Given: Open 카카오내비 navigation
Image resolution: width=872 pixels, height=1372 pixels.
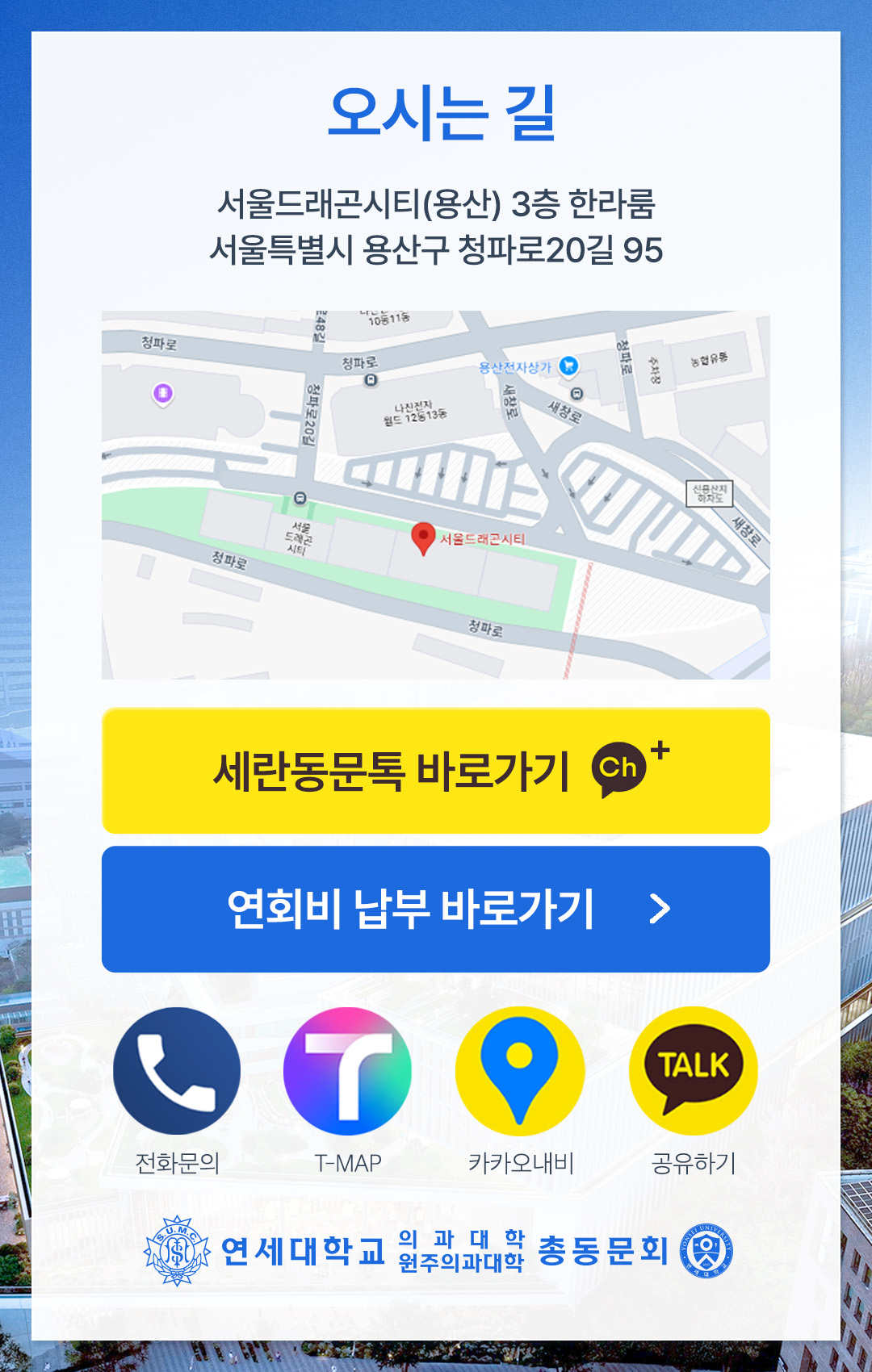Looking at the screenshot, I should click(x=520, y=1071).
